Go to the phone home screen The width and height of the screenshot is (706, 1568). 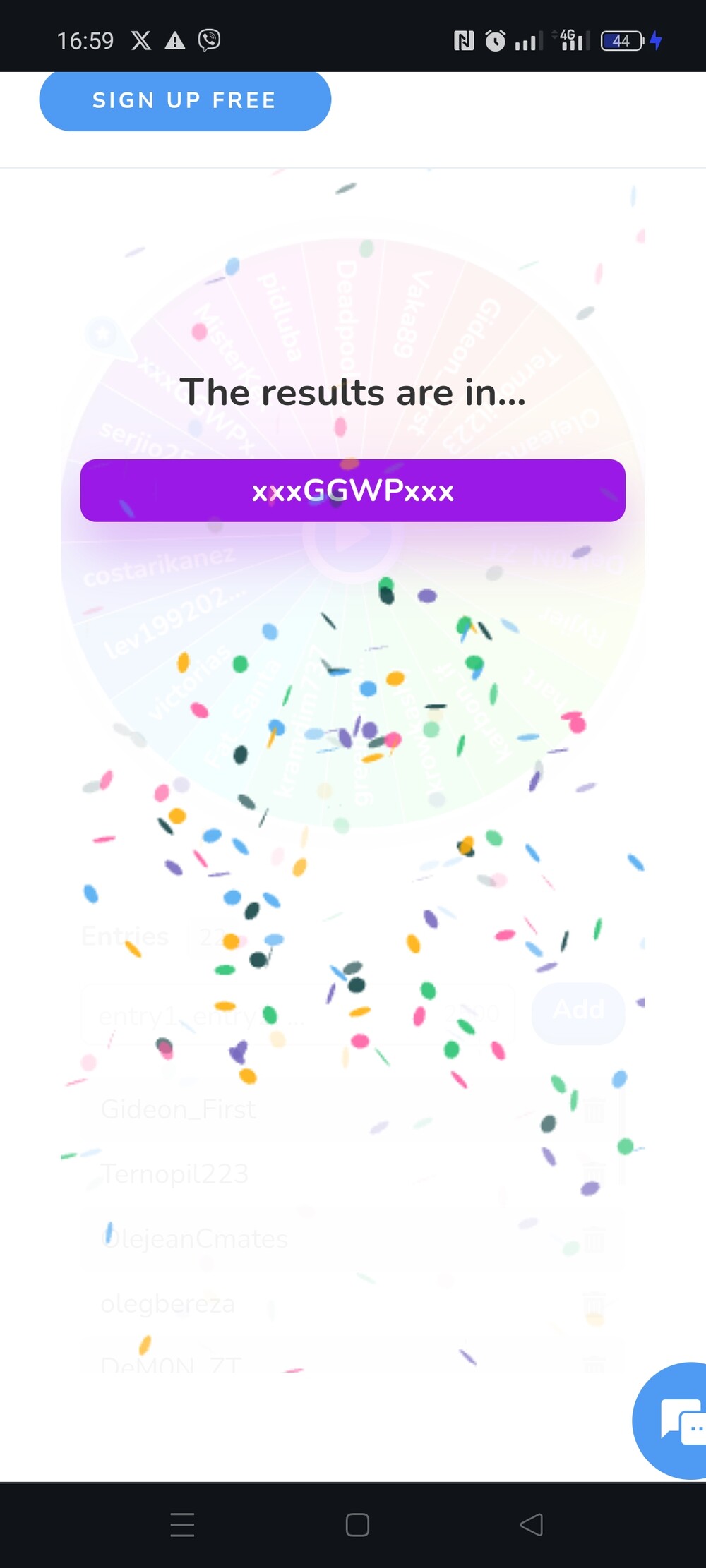[x=357, y=1524]
